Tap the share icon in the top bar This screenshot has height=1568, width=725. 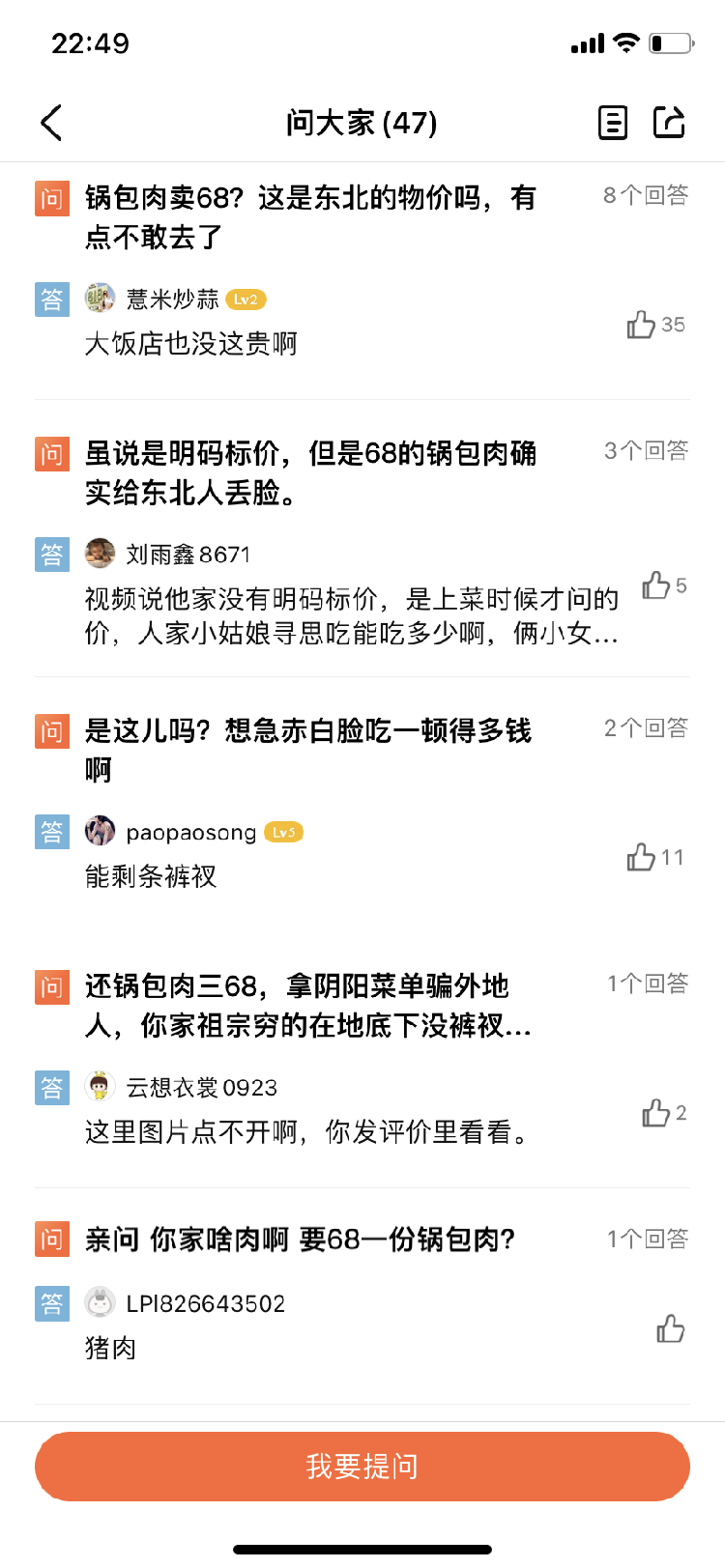coord(668,123)
